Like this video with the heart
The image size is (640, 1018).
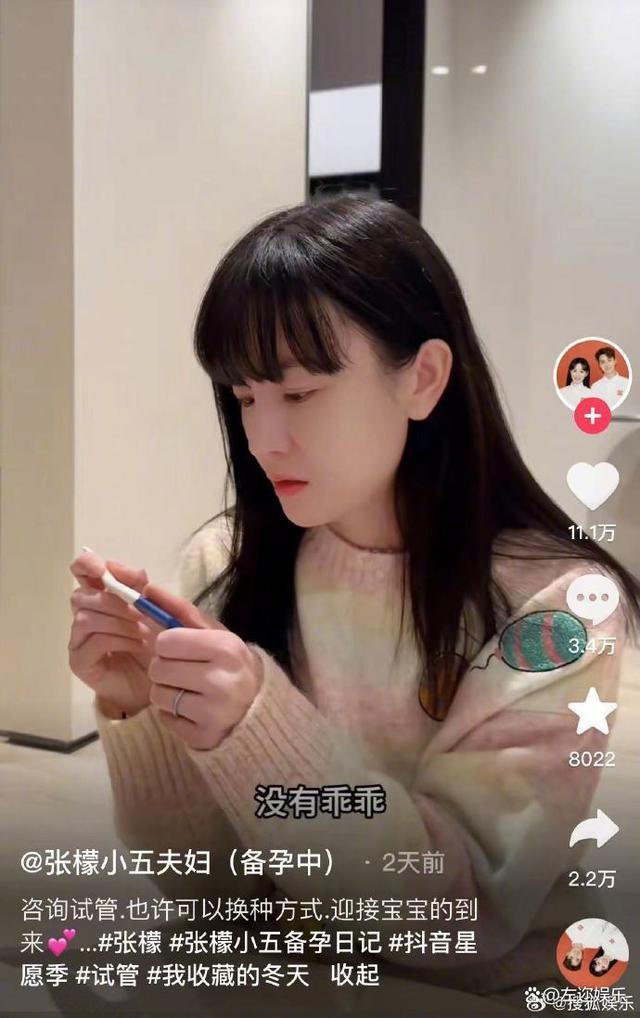click(x=592, y=486)
